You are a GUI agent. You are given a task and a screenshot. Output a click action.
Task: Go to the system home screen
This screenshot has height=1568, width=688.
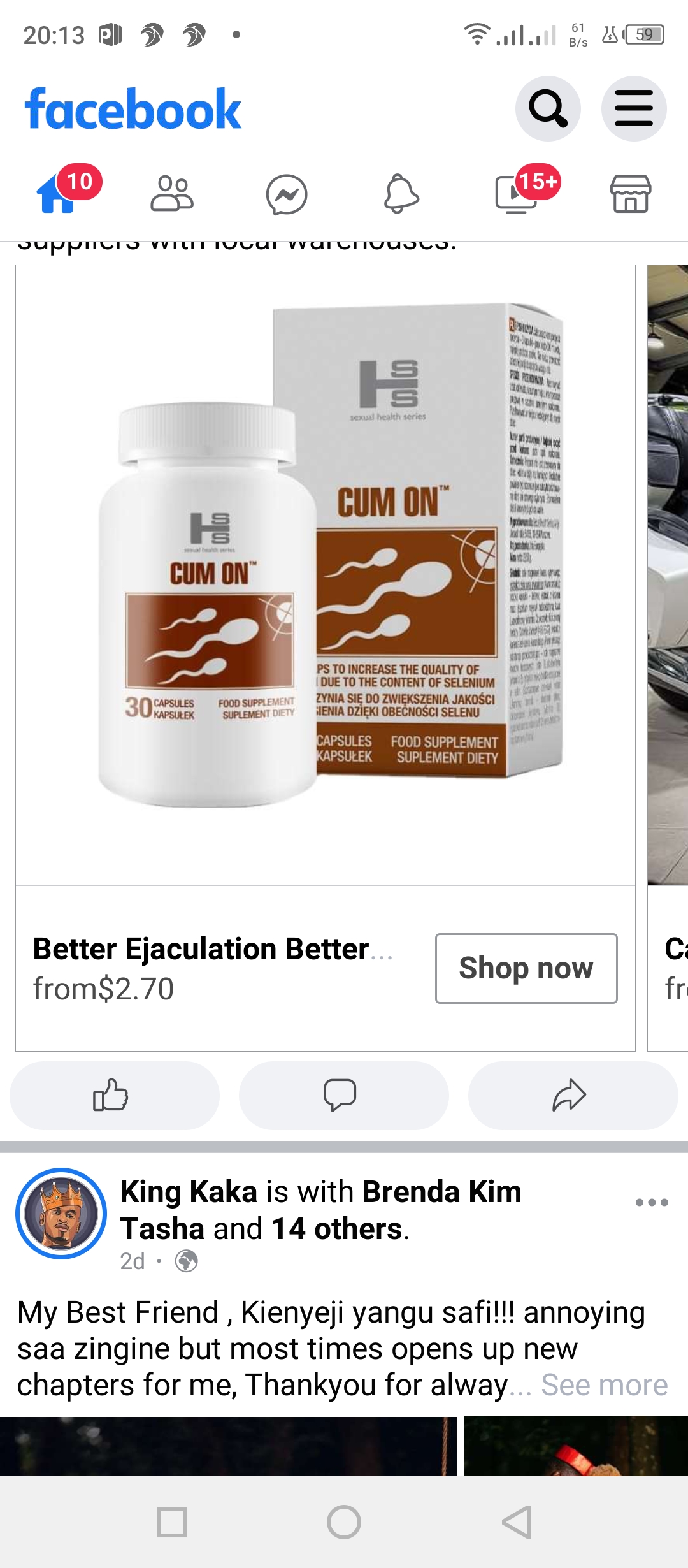(344, 1522)
